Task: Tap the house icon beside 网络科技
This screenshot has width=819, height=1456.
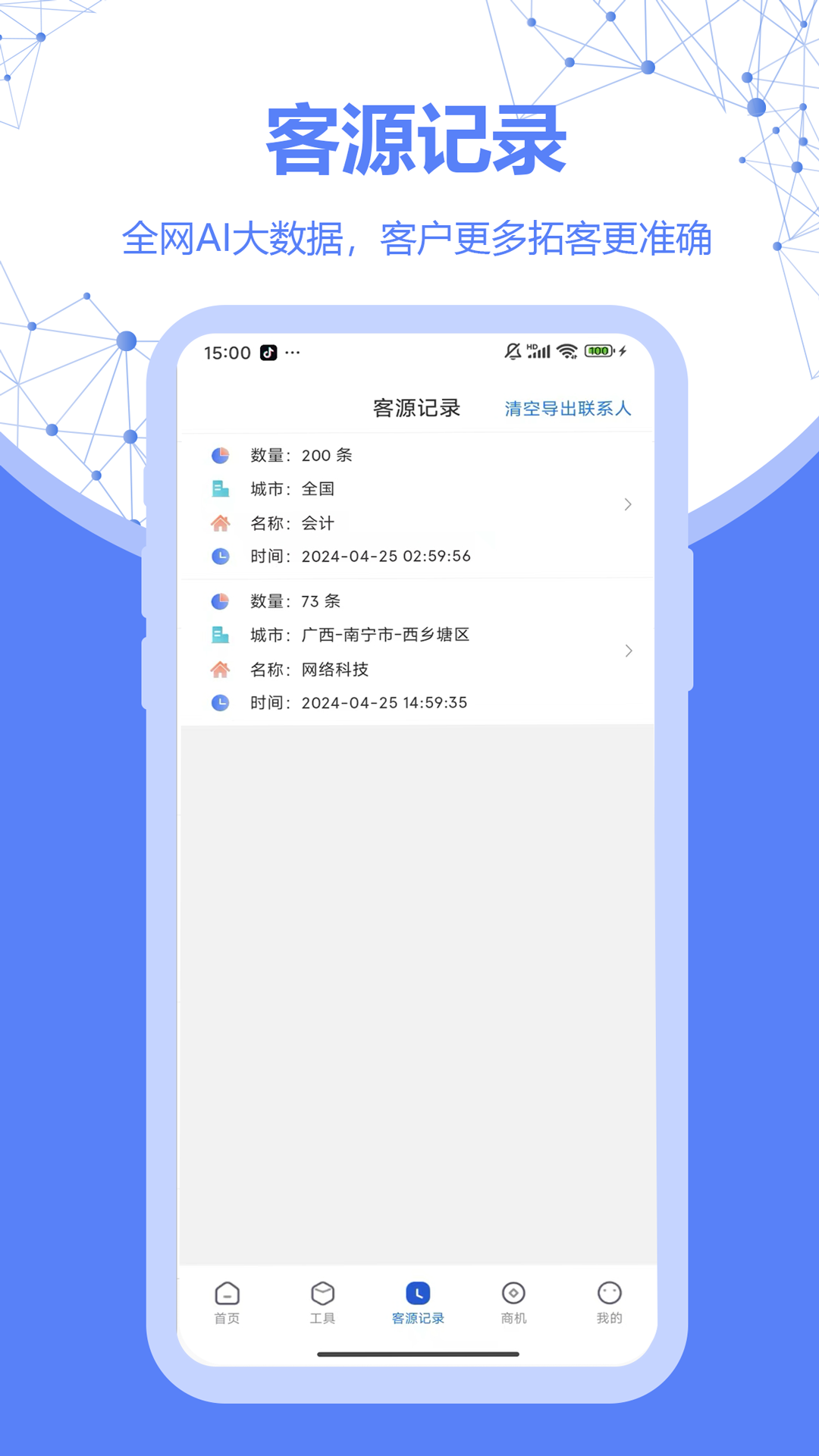Action: (x=220, y=668)
